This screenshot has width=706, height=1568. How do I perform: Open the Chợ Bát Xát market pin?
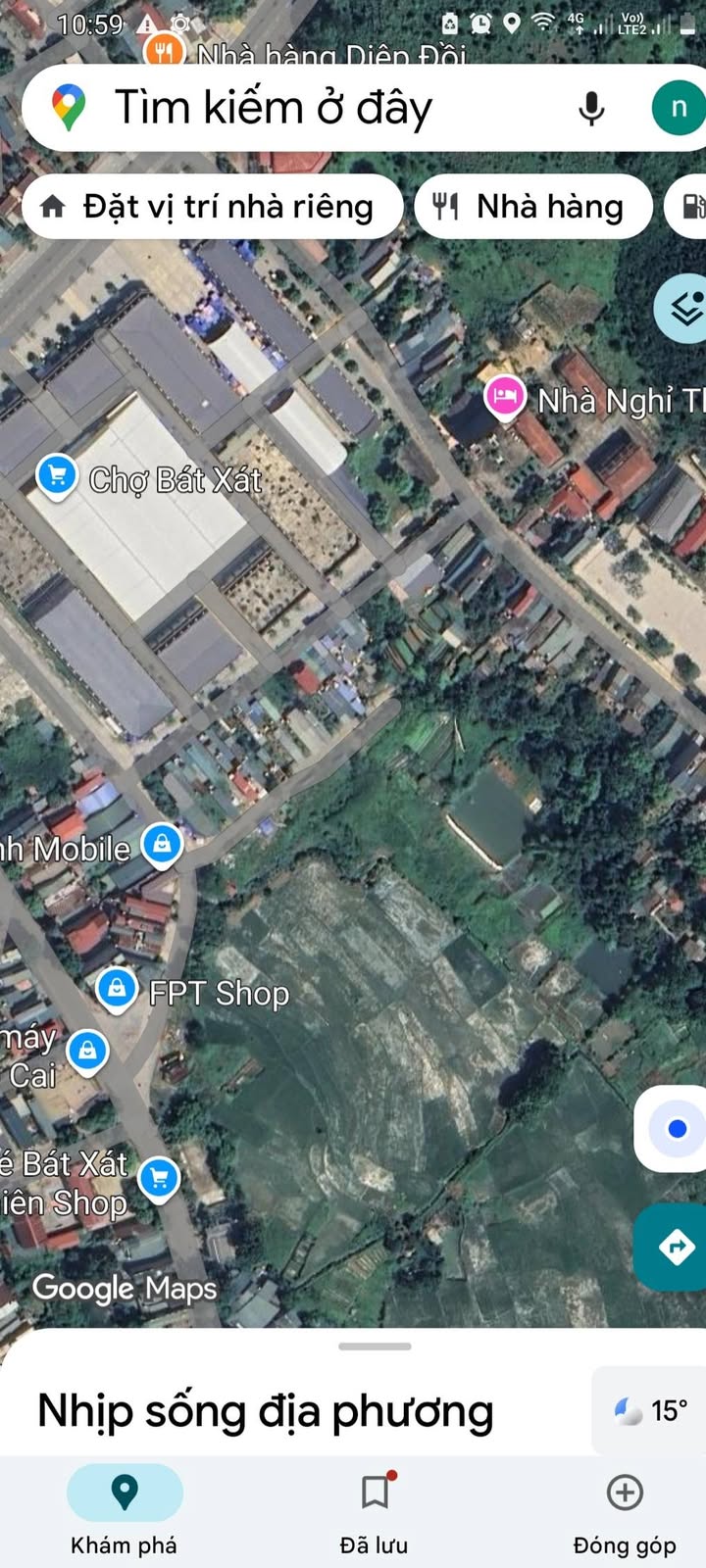point(57,477)
